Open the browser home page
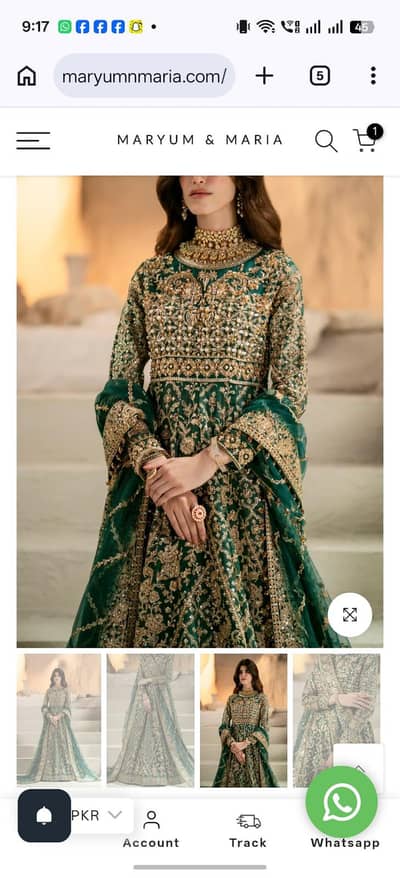 [x=26, y=76]
